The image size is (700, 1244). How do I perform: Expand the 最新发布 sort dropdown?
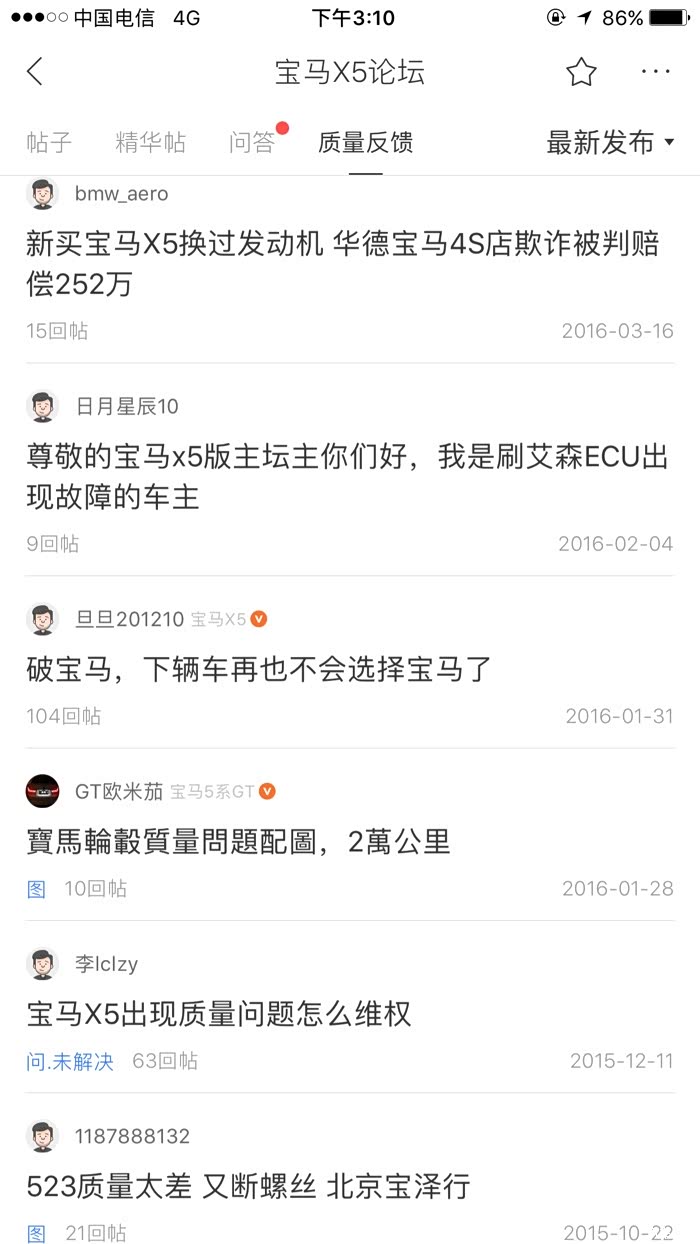pyautogui.click(x=610, y=142)
